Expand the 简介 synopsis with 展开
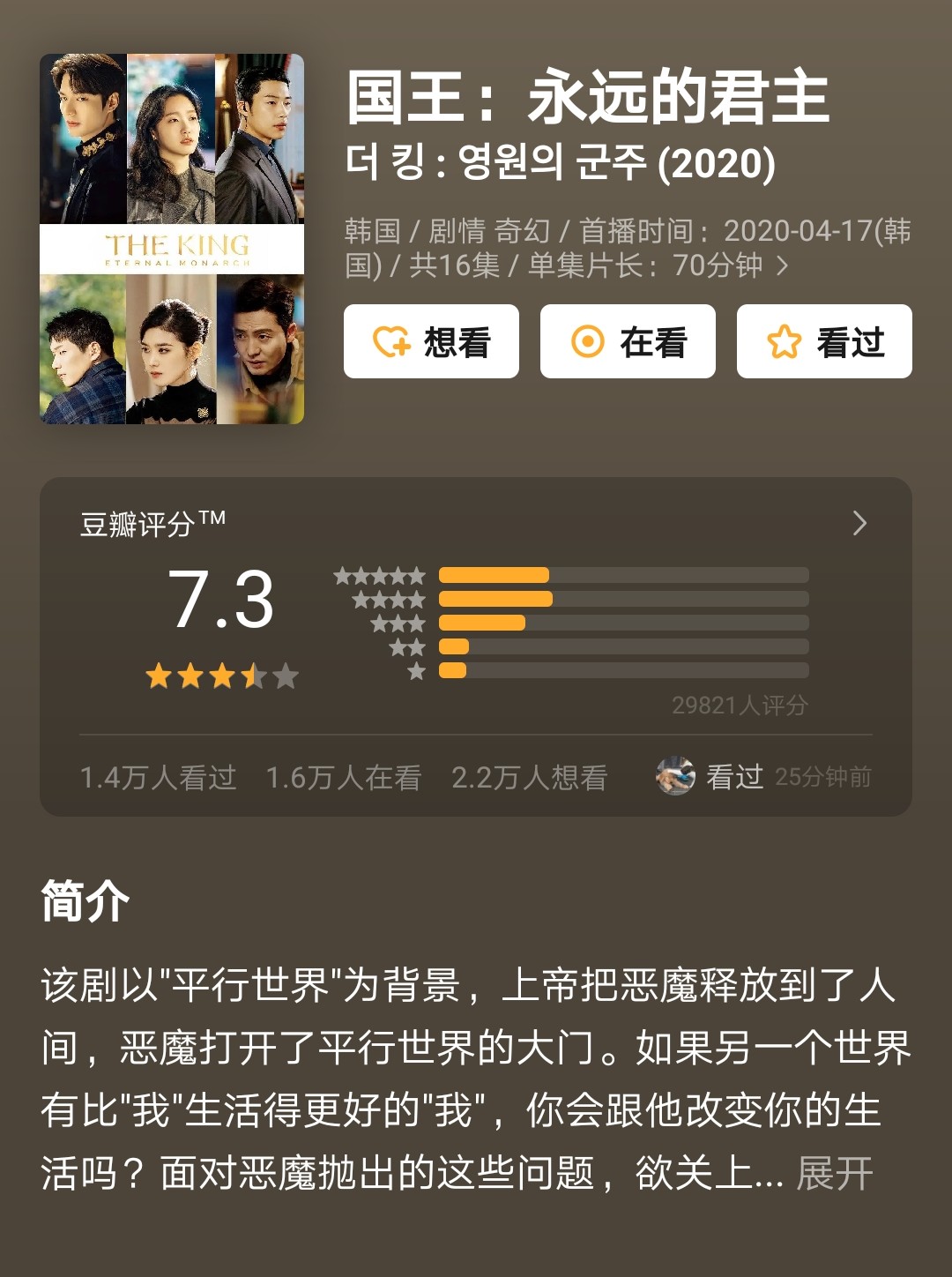 pos(834,1174)
